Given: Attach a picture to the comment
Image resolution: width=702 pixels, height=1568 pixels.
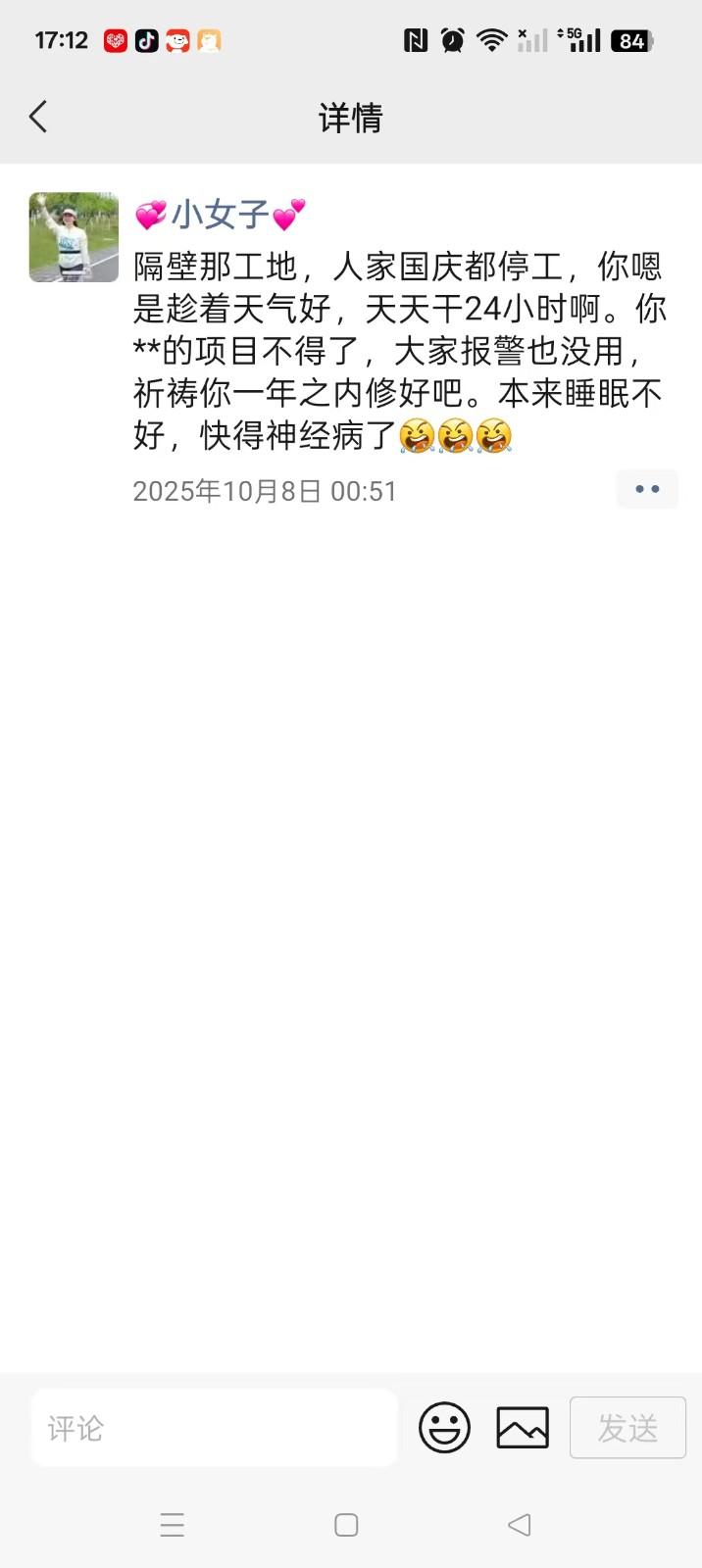Looking at the screenshot, I should click(523, 1428).
